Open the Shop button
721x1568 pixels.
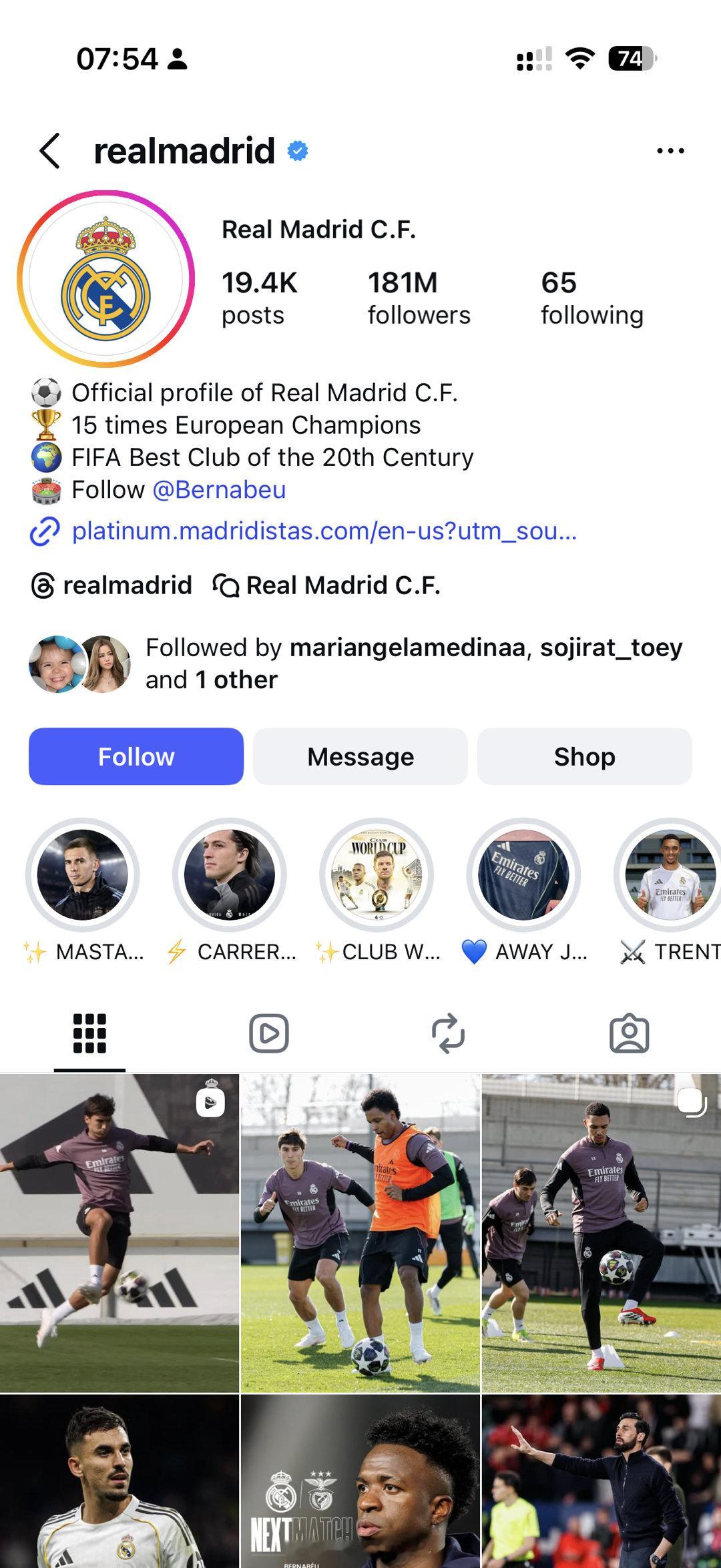click(x=584, y=756)
